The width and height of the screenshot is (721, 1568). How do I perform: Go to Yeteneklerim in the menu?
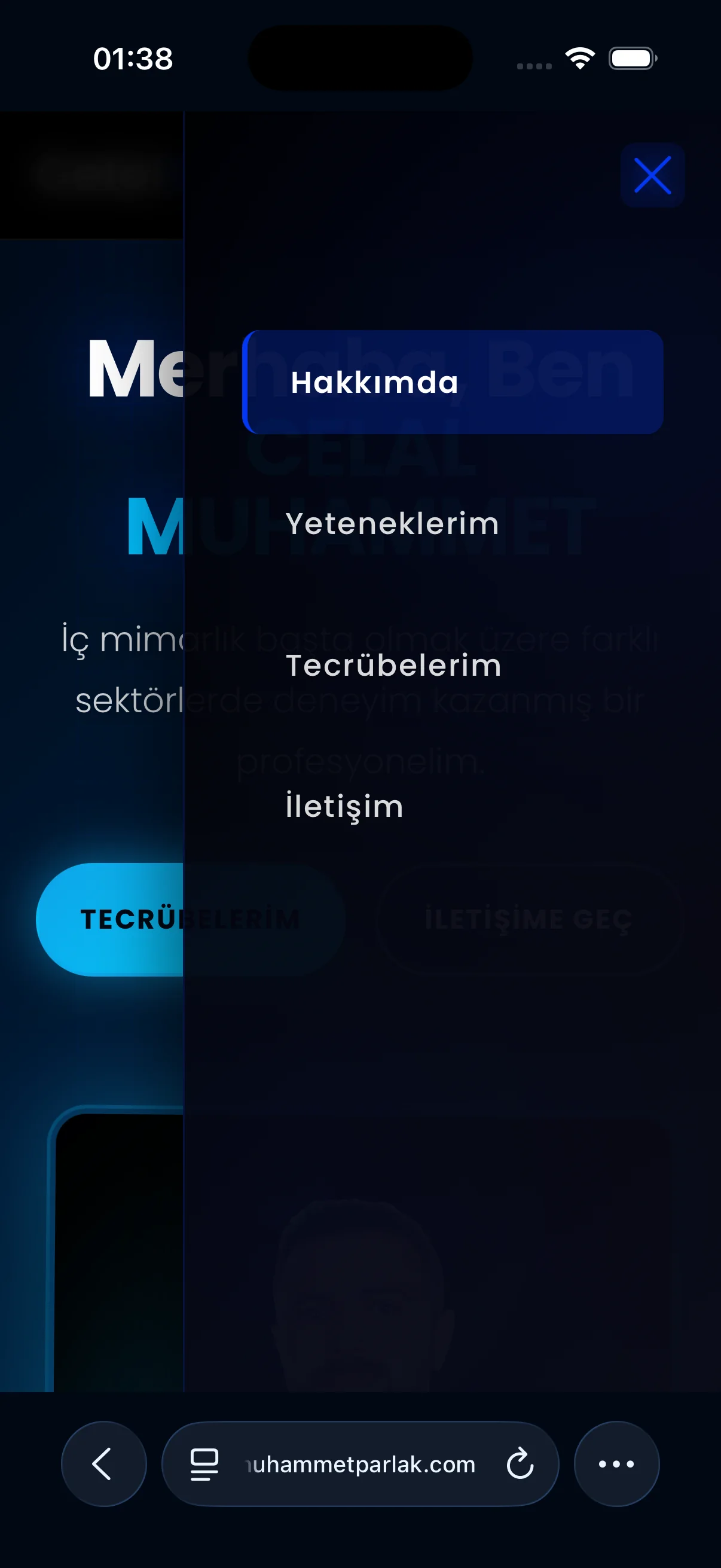(x=392, y=523)
